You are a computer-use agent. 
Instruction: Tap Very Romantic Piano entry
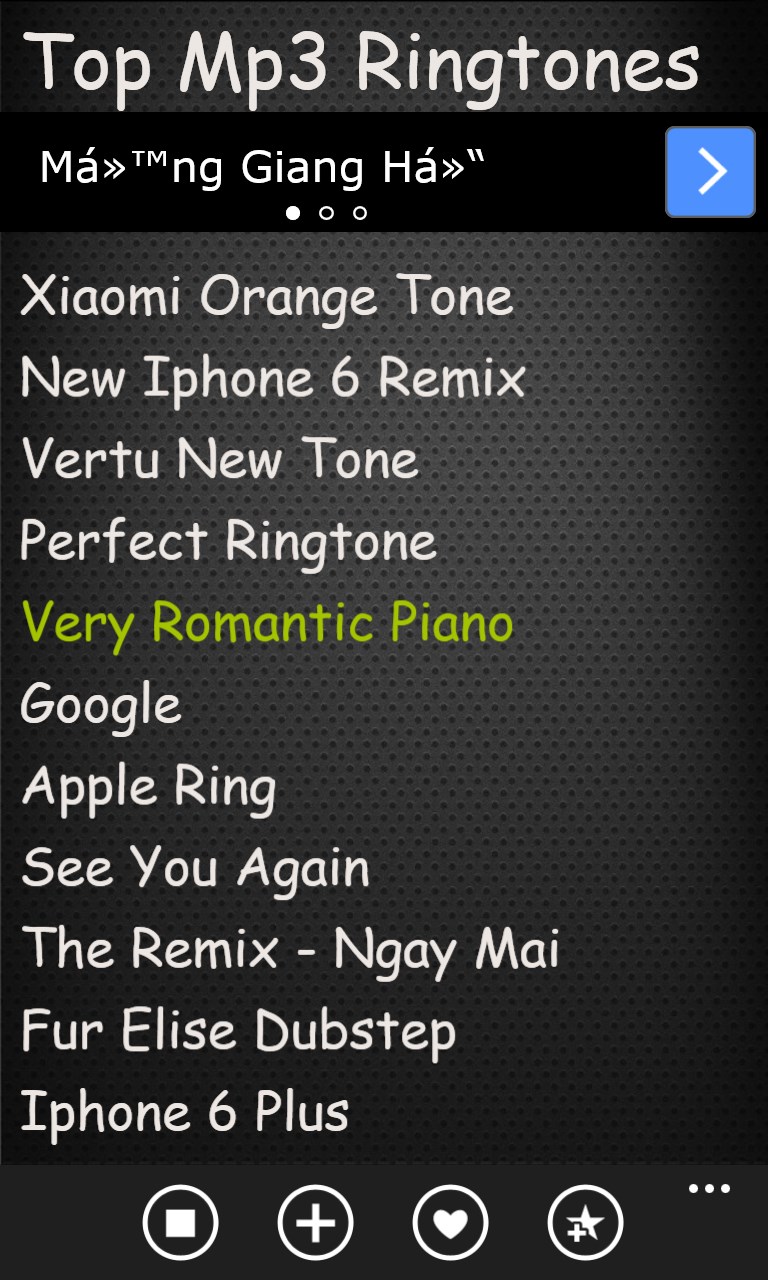266,623
